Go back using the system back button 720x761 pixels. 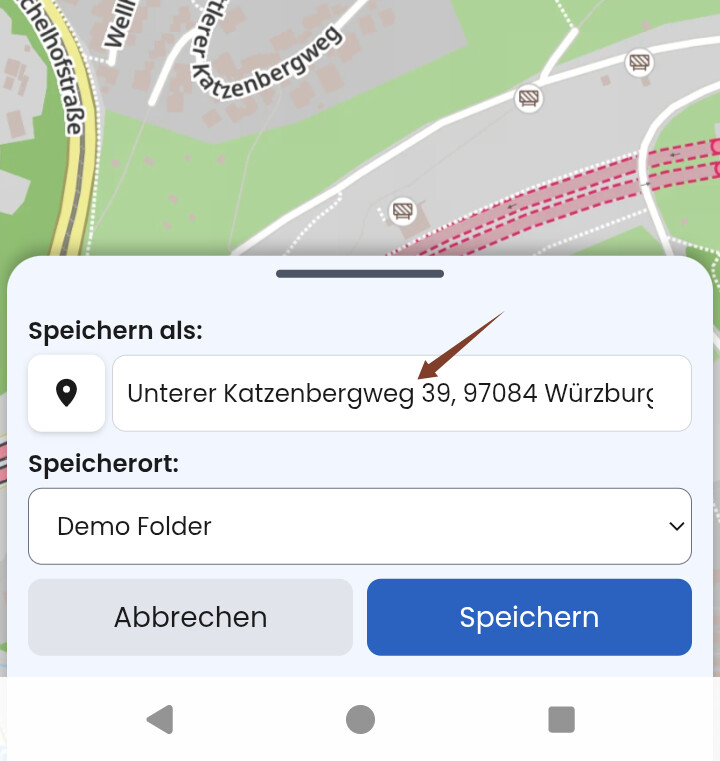(159, 719)
